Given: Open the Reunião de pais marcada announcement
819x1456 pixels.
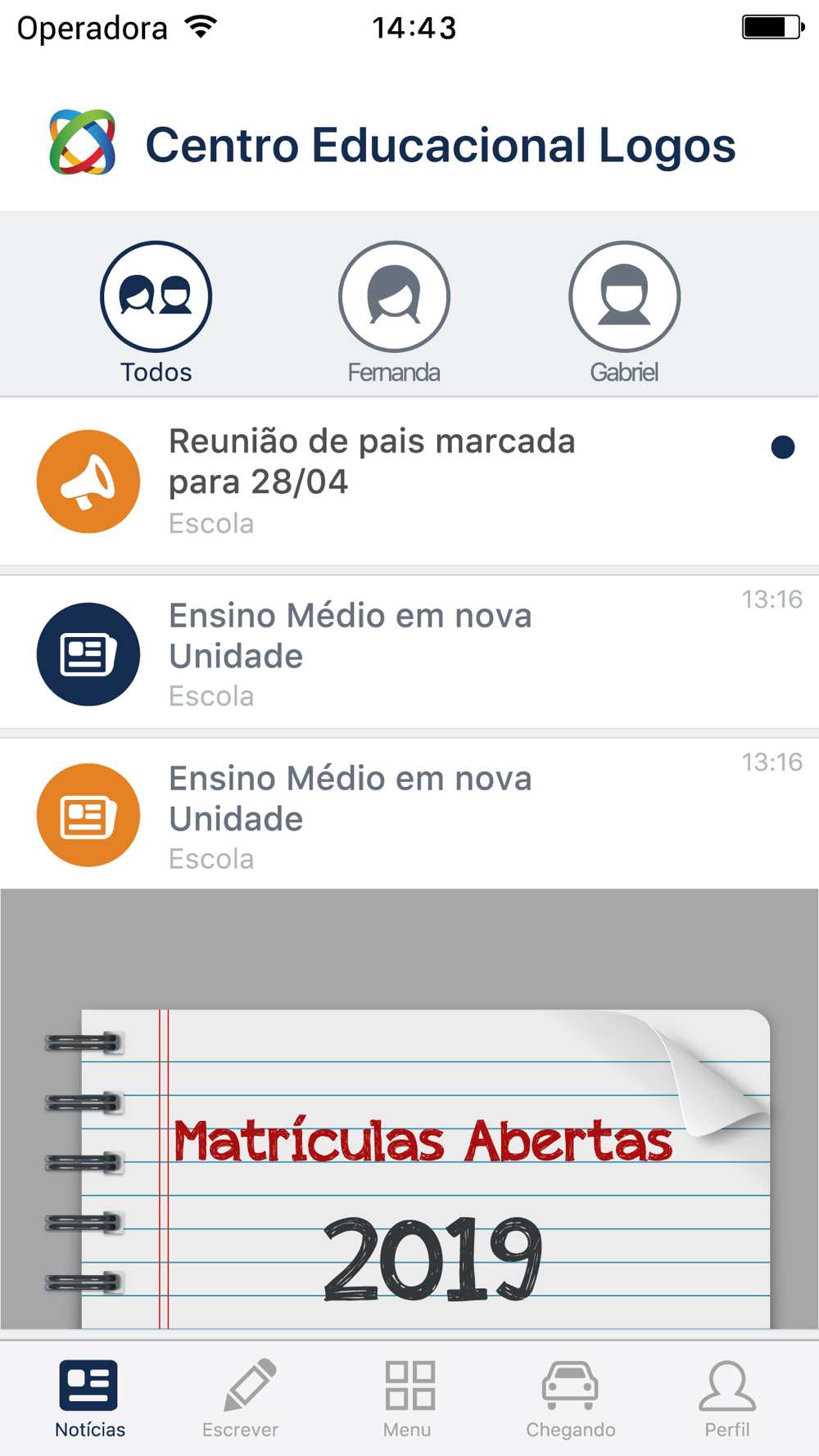Looking at the screenshot, I should point(373,481).
